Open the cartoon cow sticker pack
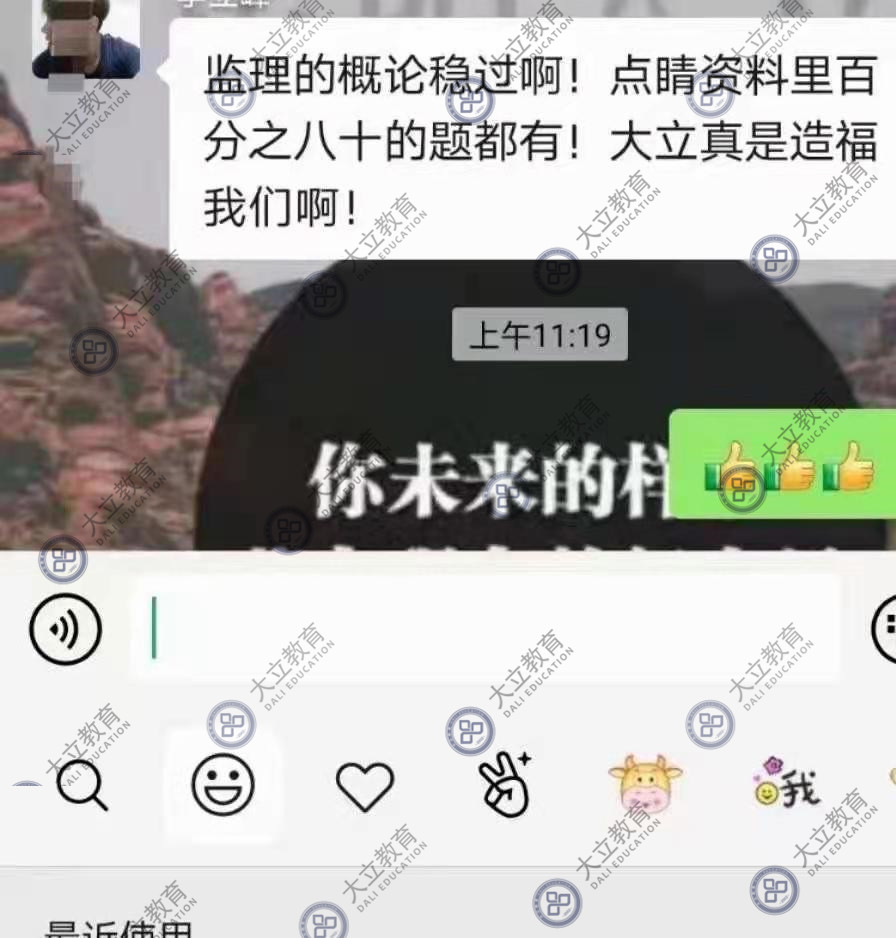 point(645,784)
